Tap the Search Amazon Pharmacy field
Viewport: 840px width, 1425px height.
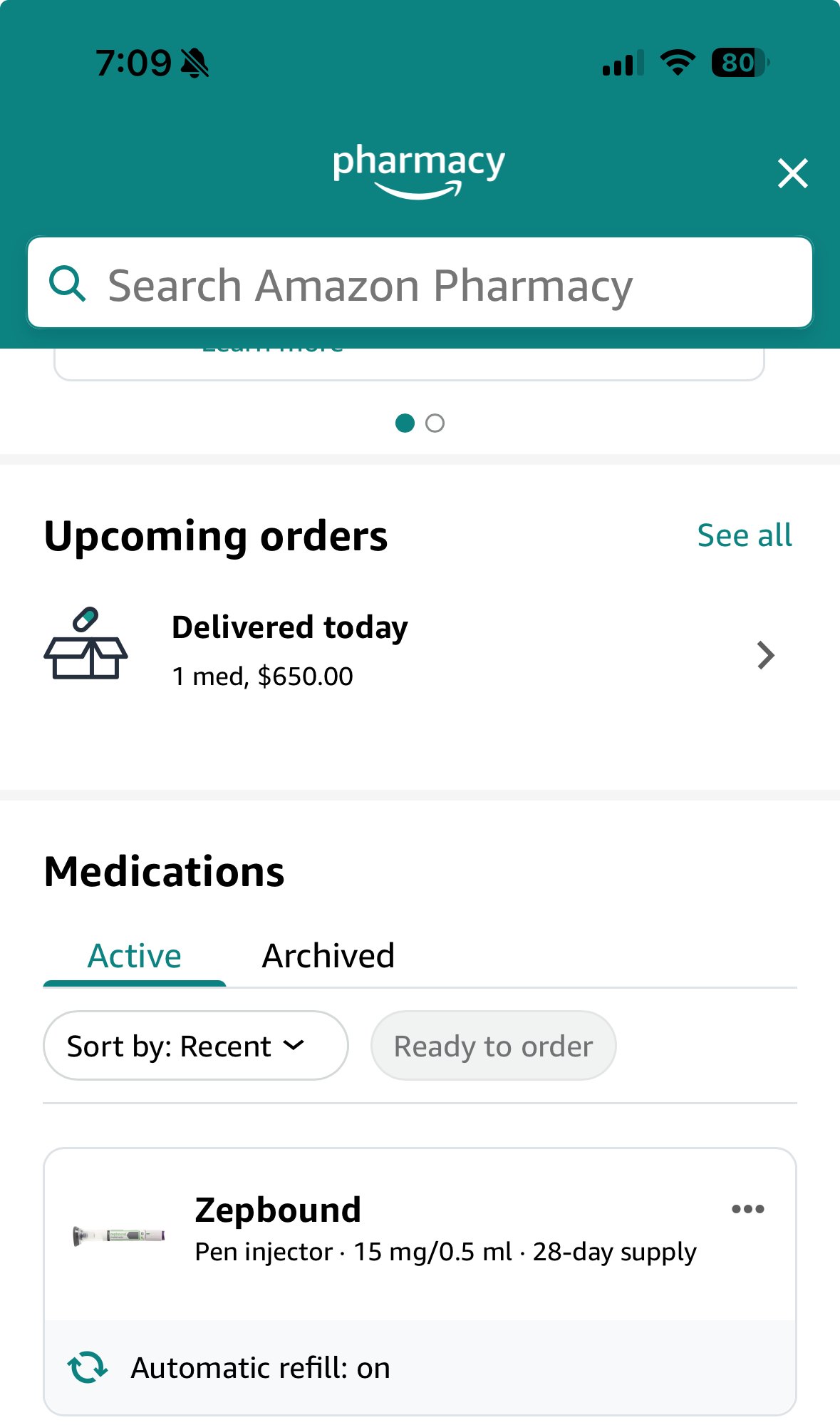[419, 284]
